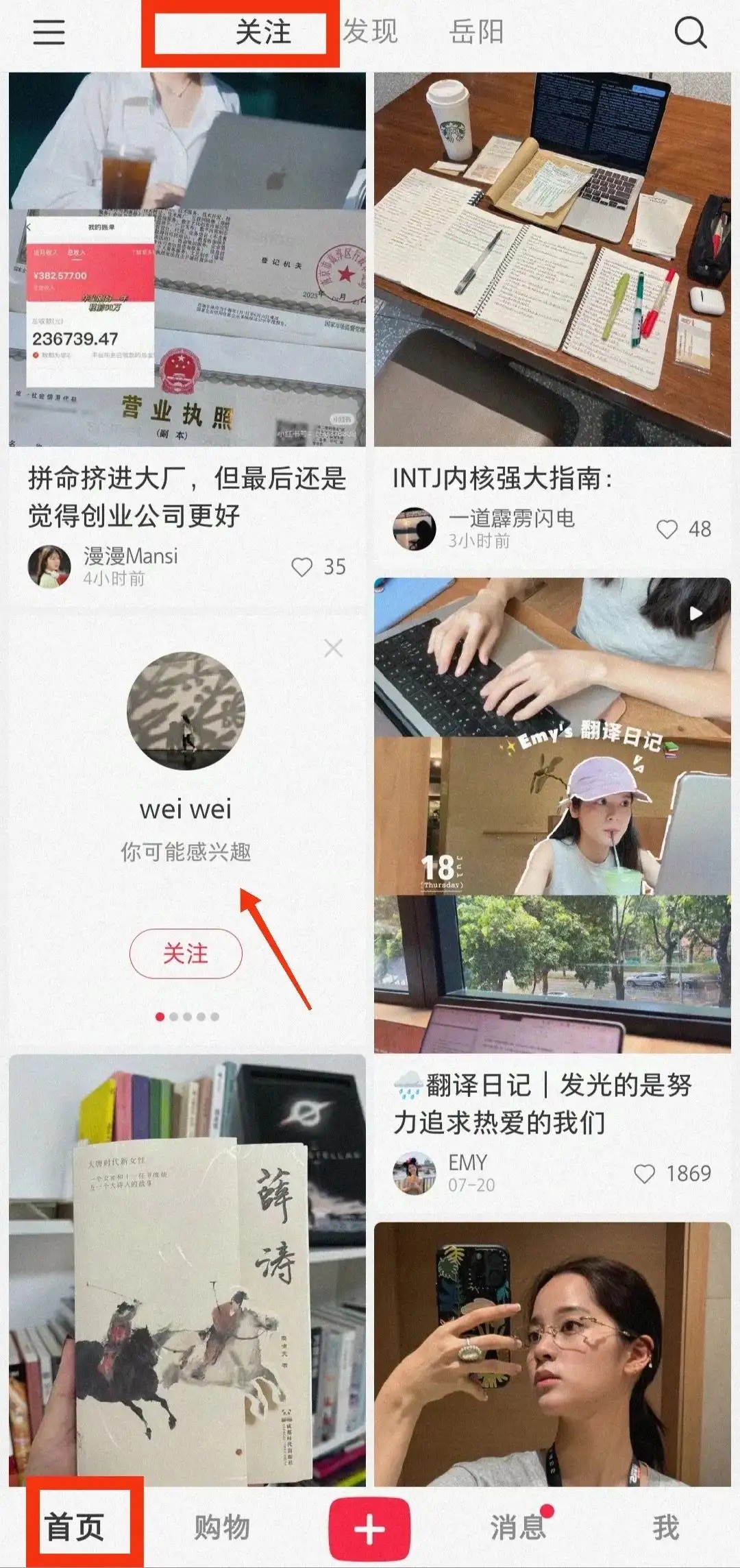
Task: Open the post 拼命挤进大厂 by 漫漫Mansi
Action: point(186,496)
